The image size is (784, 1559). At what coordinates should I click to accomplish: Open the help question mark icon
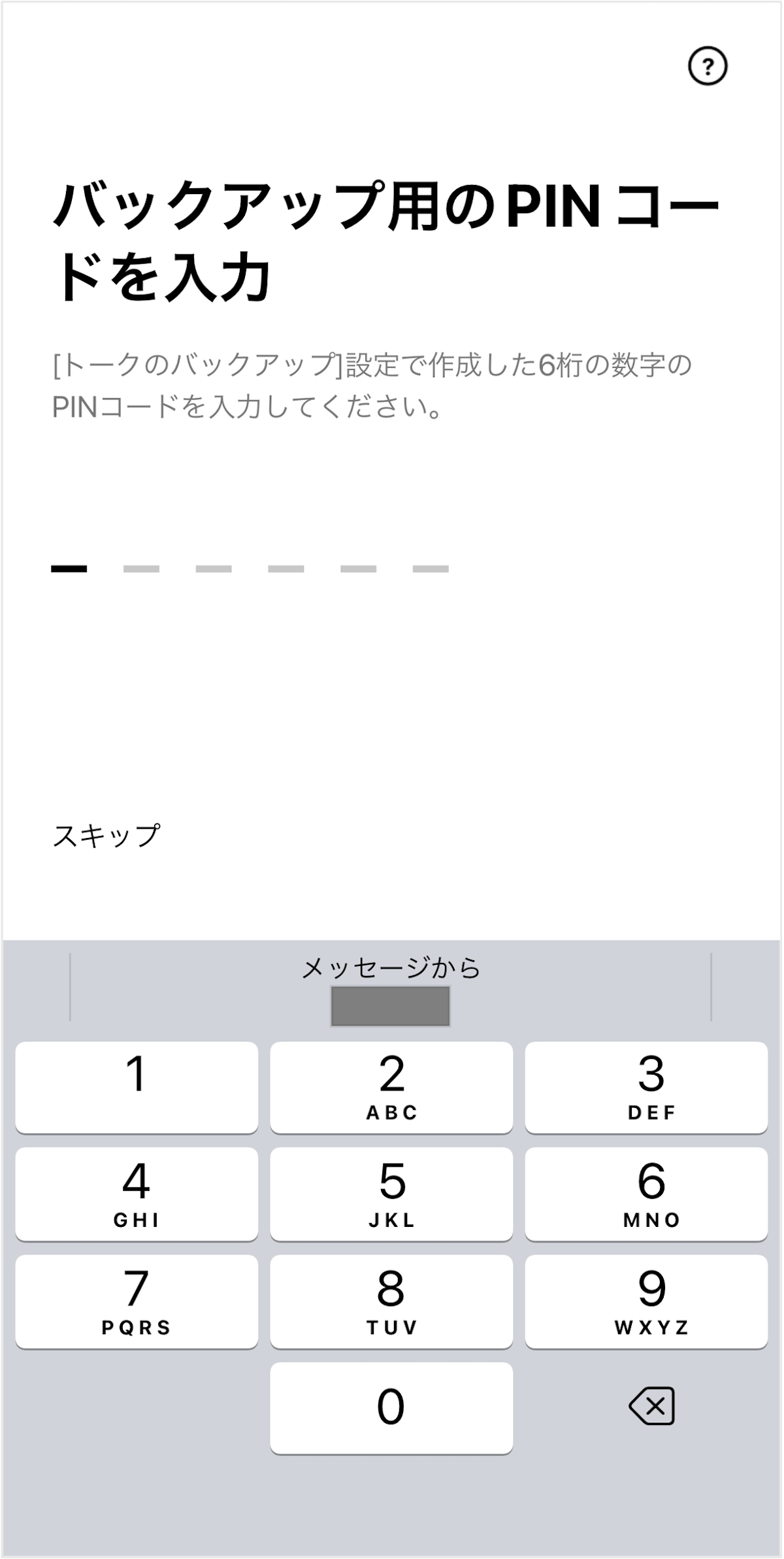(708, 66)
